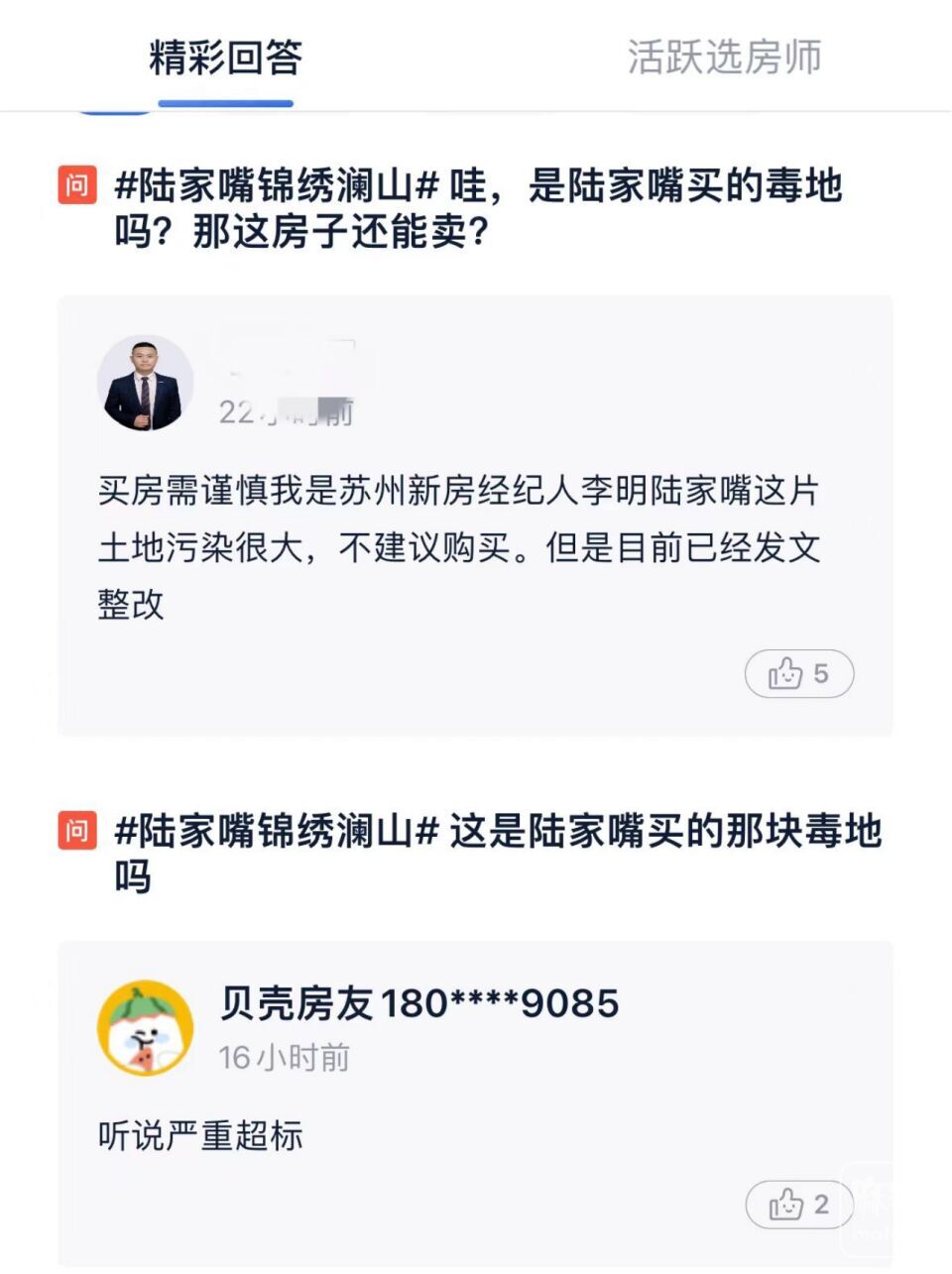Like the answer from agent 李明
952x1274 pixels.
click(x=798, y=674)
